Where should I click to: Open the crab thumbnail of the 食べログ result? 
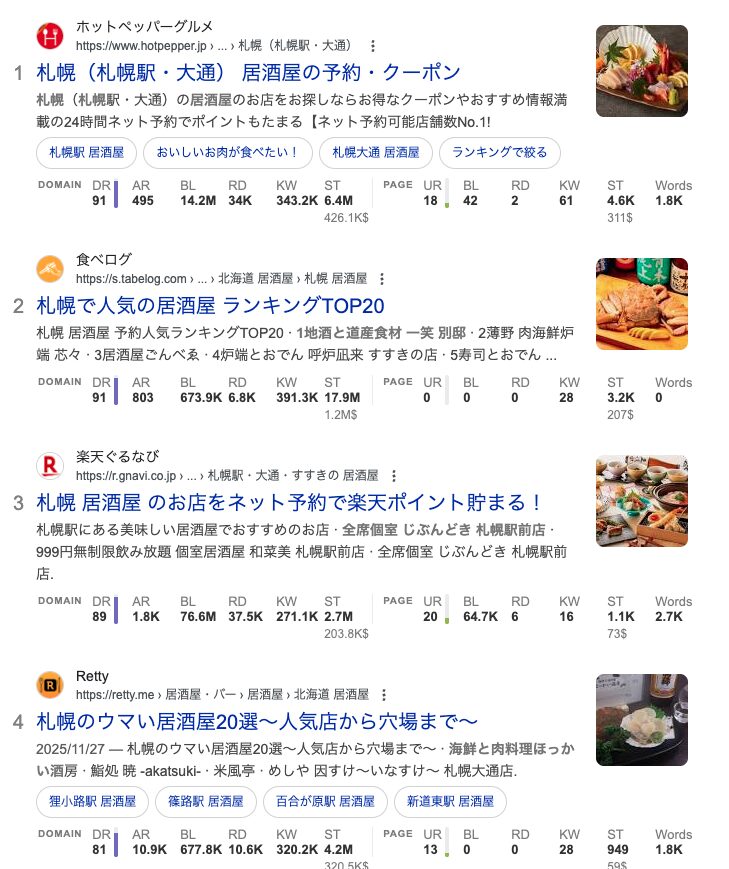[641, 304]
